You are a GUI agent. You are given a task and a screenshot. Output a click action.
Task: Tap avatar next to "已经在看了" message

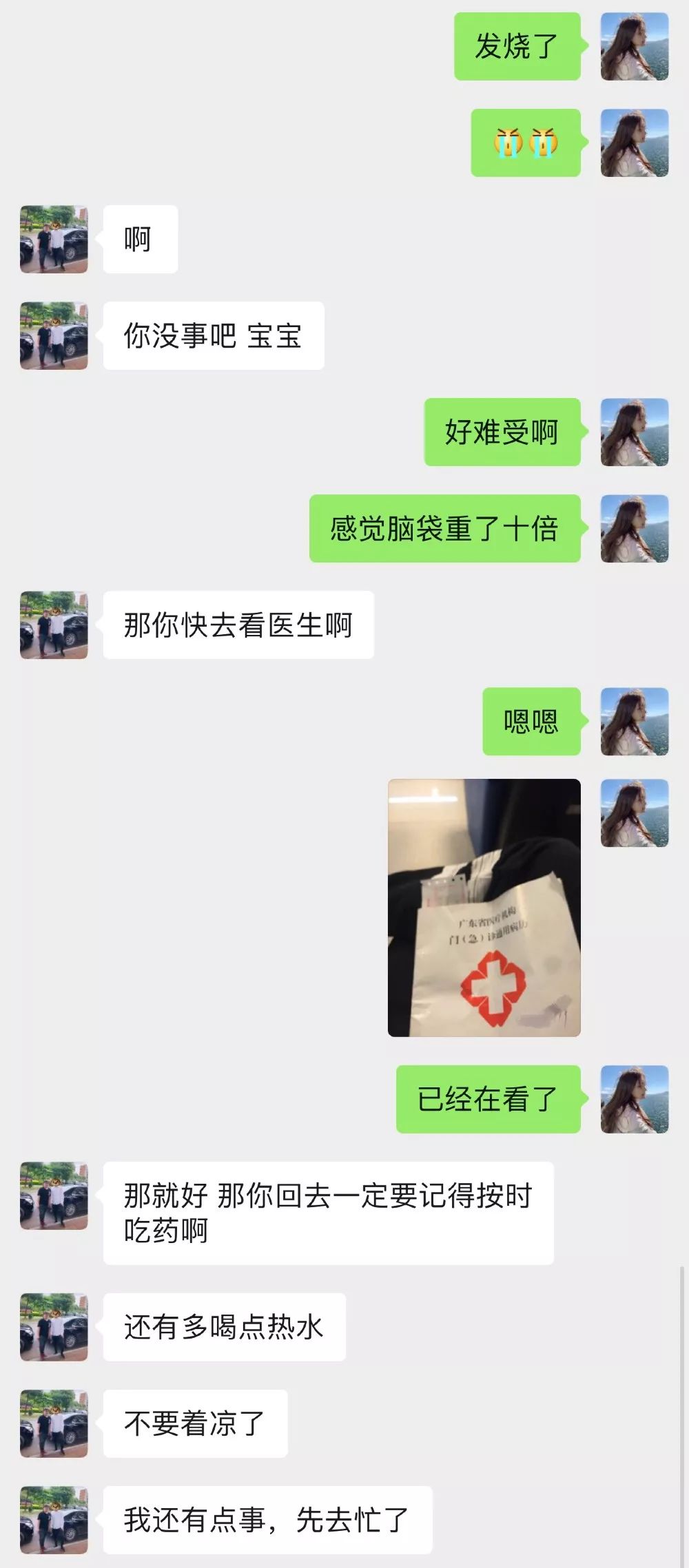635,1099
